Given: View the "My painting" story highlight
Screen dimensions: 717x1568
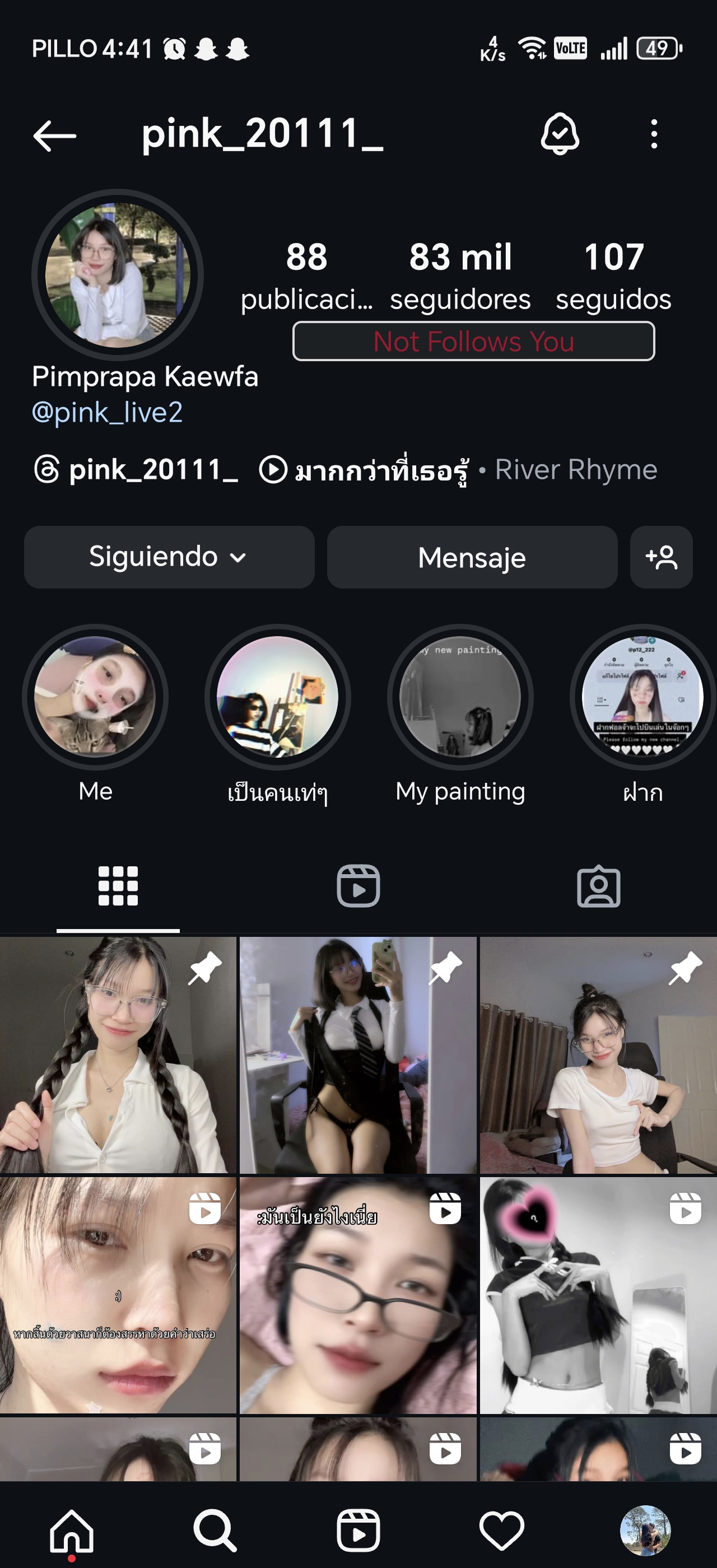Looking at the screenshot, I should (x=460, y=696).
